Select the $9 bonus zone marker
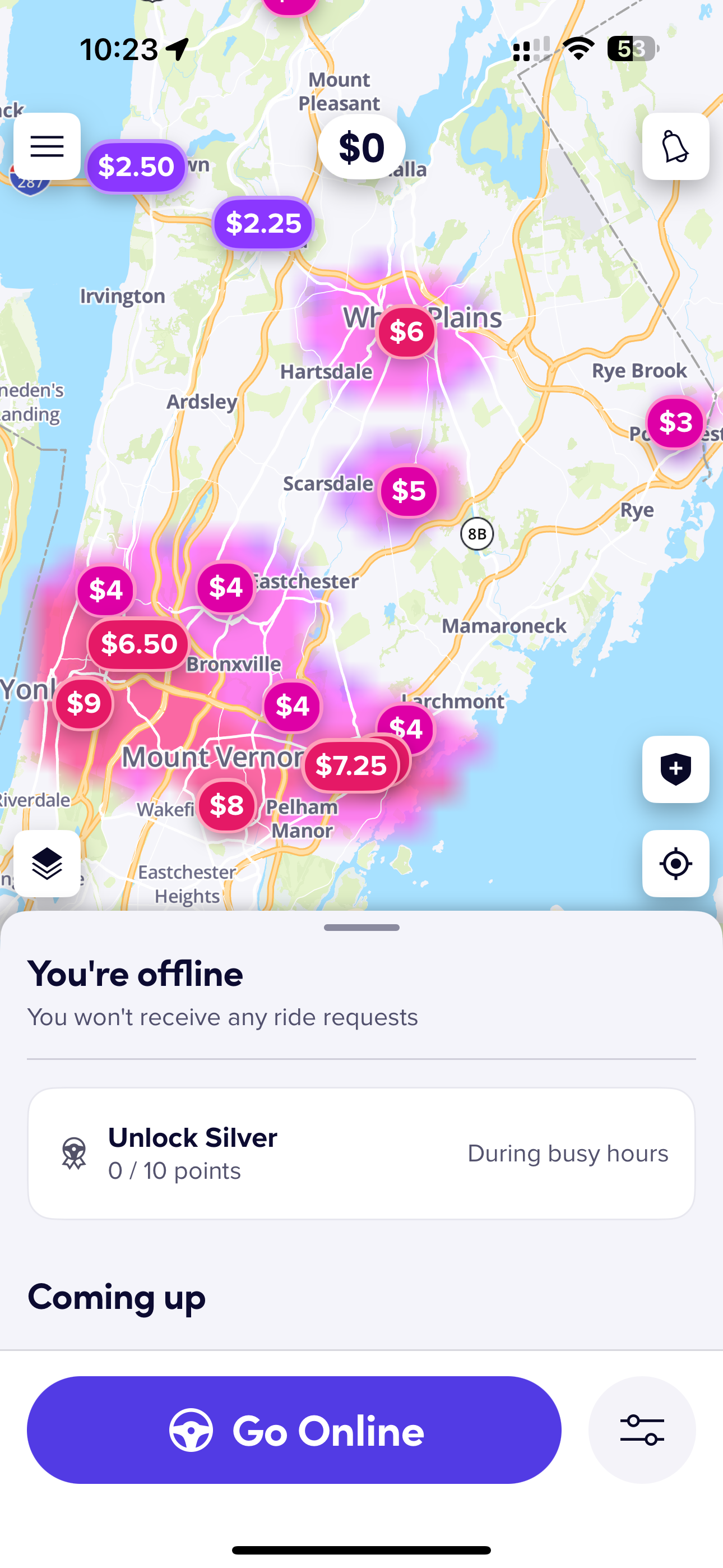723x1568 pixels. click(84, 703)
